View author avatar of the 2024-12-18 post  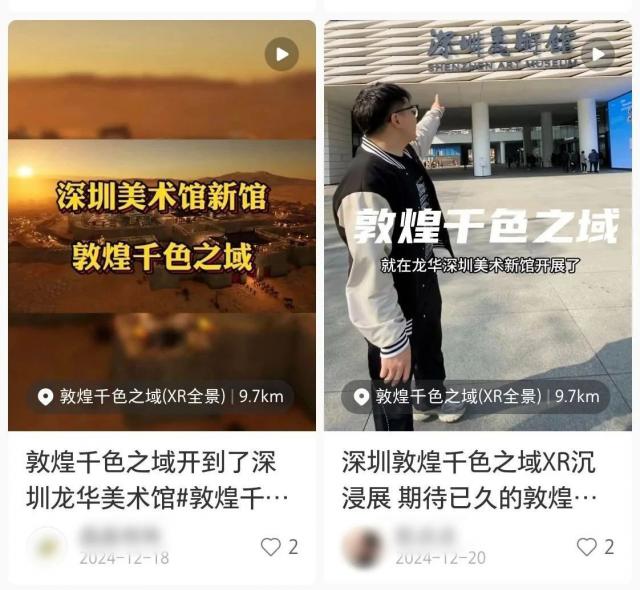(x=47, y=546)
